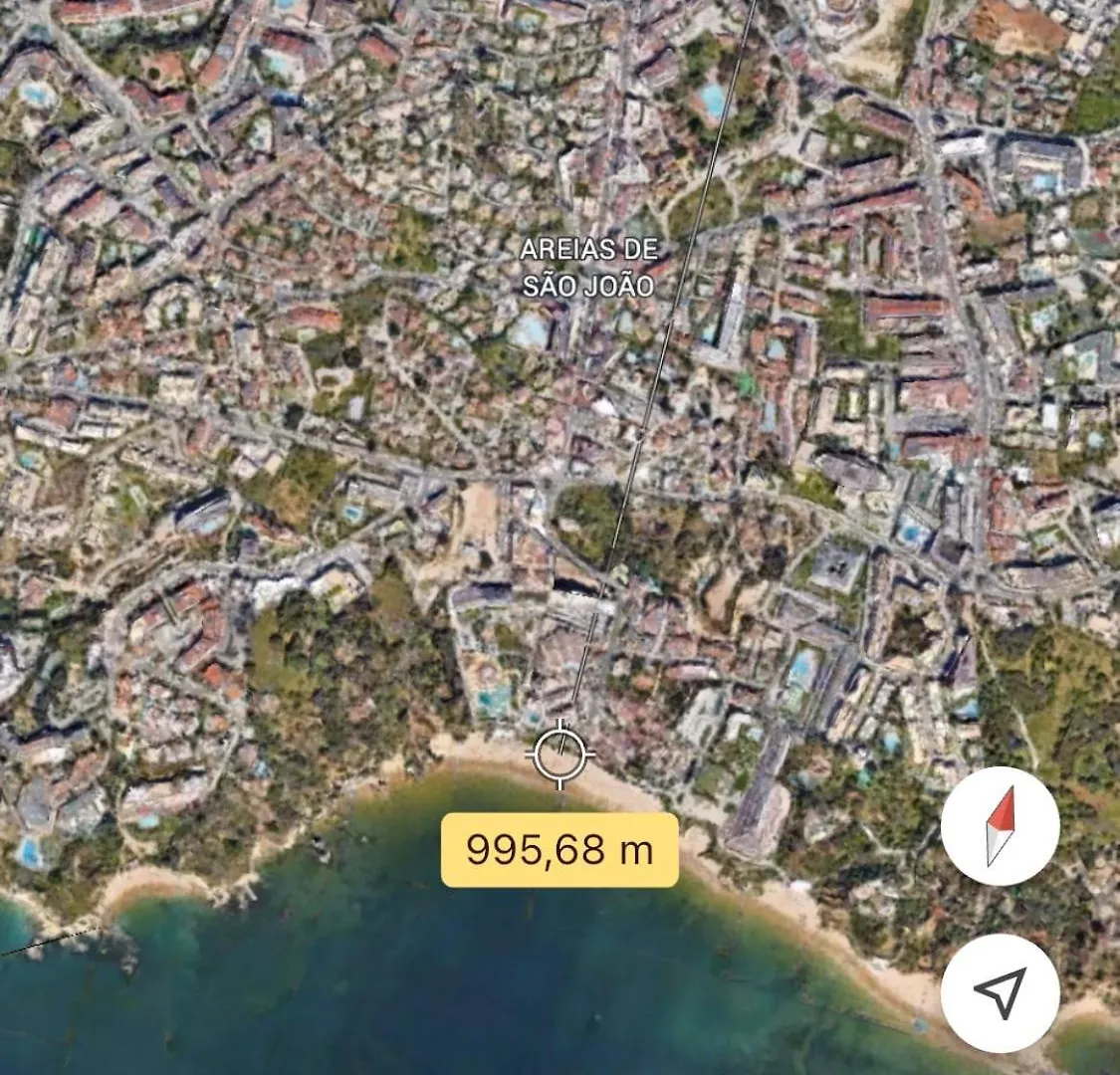Center map on my current location
Image resolution: width=1120 pixels, height=1075 pixels.
1000,991
